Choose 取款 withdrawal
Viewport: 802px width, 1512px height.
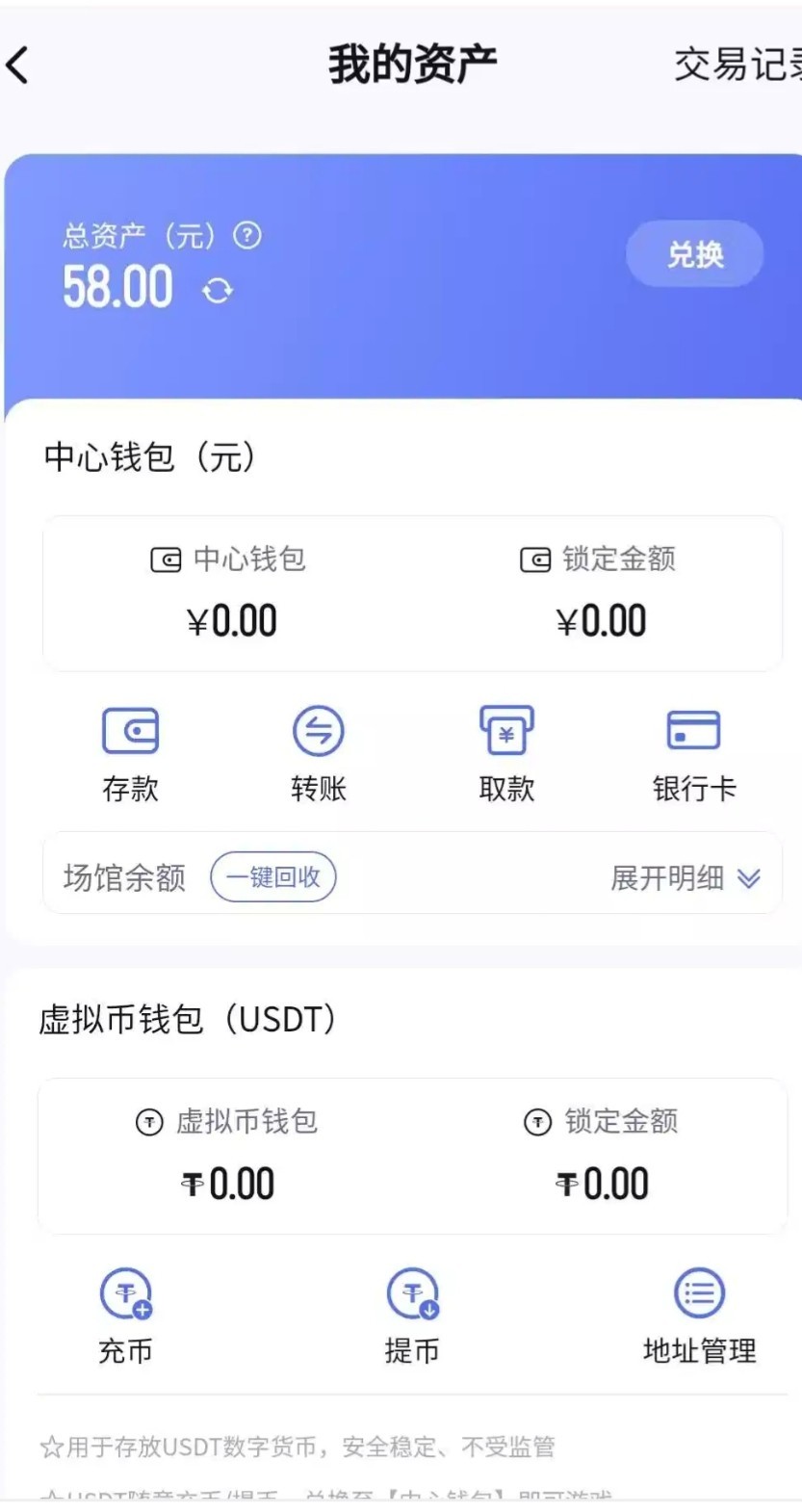point(506,753)
